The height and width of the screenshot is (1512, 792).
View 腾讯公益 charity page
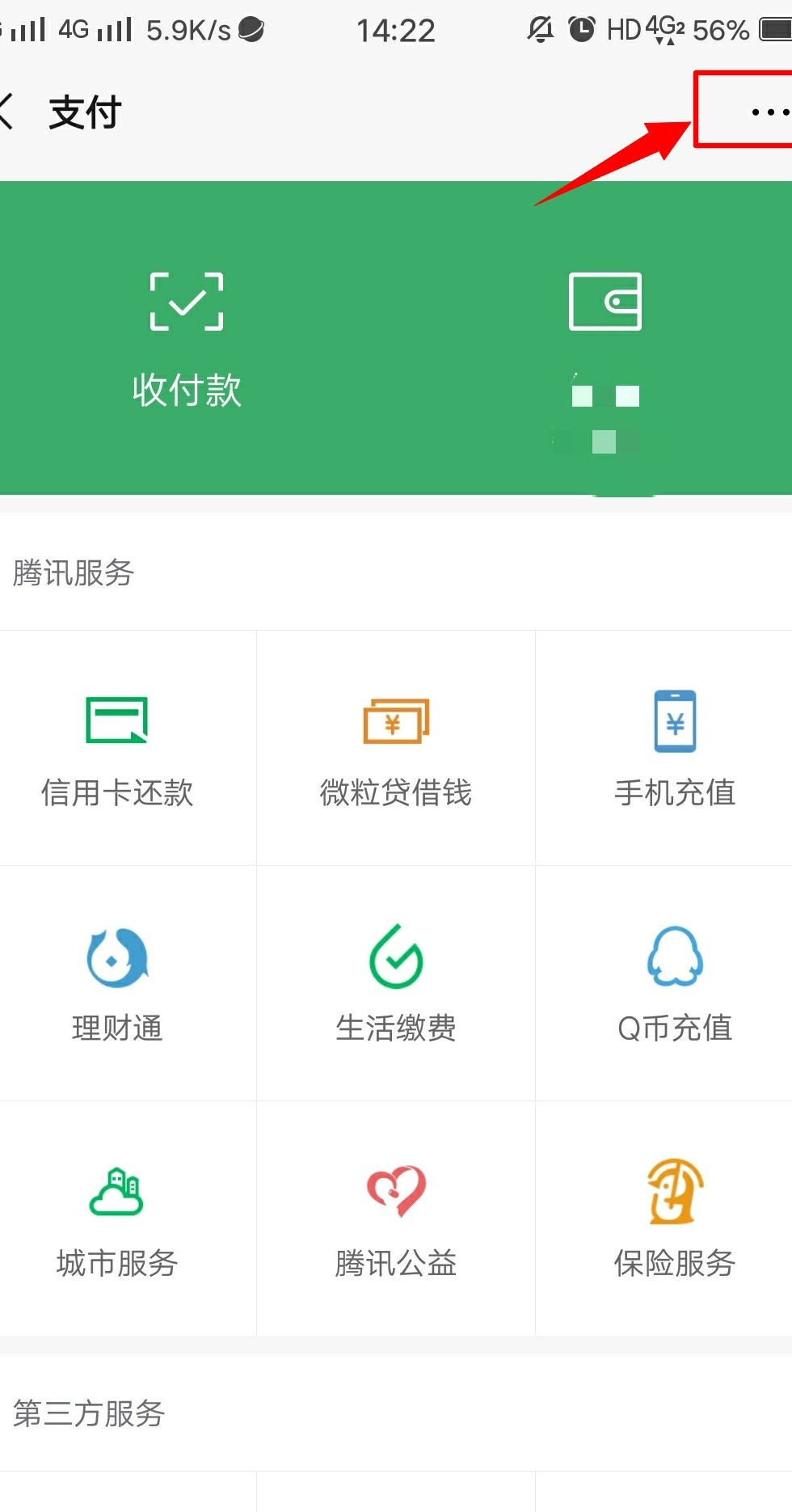click(396, 1218)
